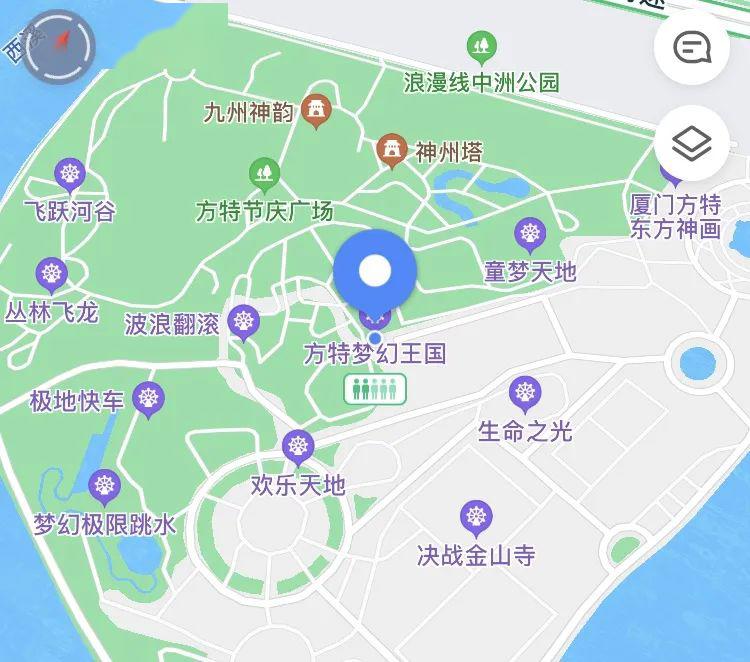Tap the compass to reset map orientation
This screenshot has height=662, width=750.
tap(57, 46)
